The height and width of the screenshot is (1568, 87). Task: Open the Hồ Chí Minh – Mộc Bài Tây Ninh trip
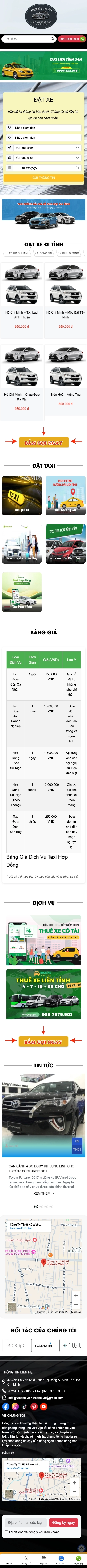pos(65,315)
